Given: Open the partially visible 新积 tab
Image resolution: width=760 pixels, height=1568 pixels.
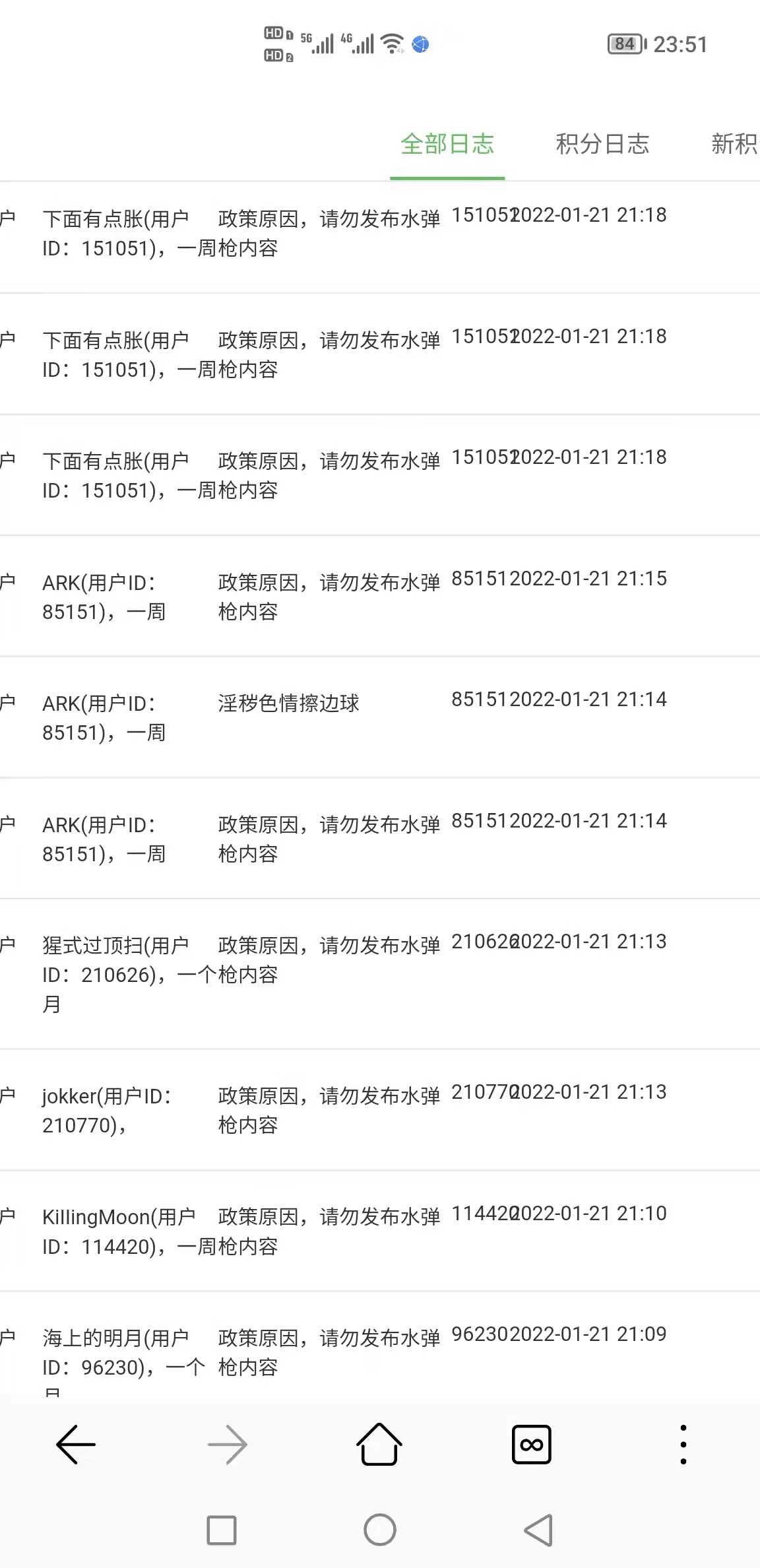Looking at the screenshot, I should coord(734,144).
